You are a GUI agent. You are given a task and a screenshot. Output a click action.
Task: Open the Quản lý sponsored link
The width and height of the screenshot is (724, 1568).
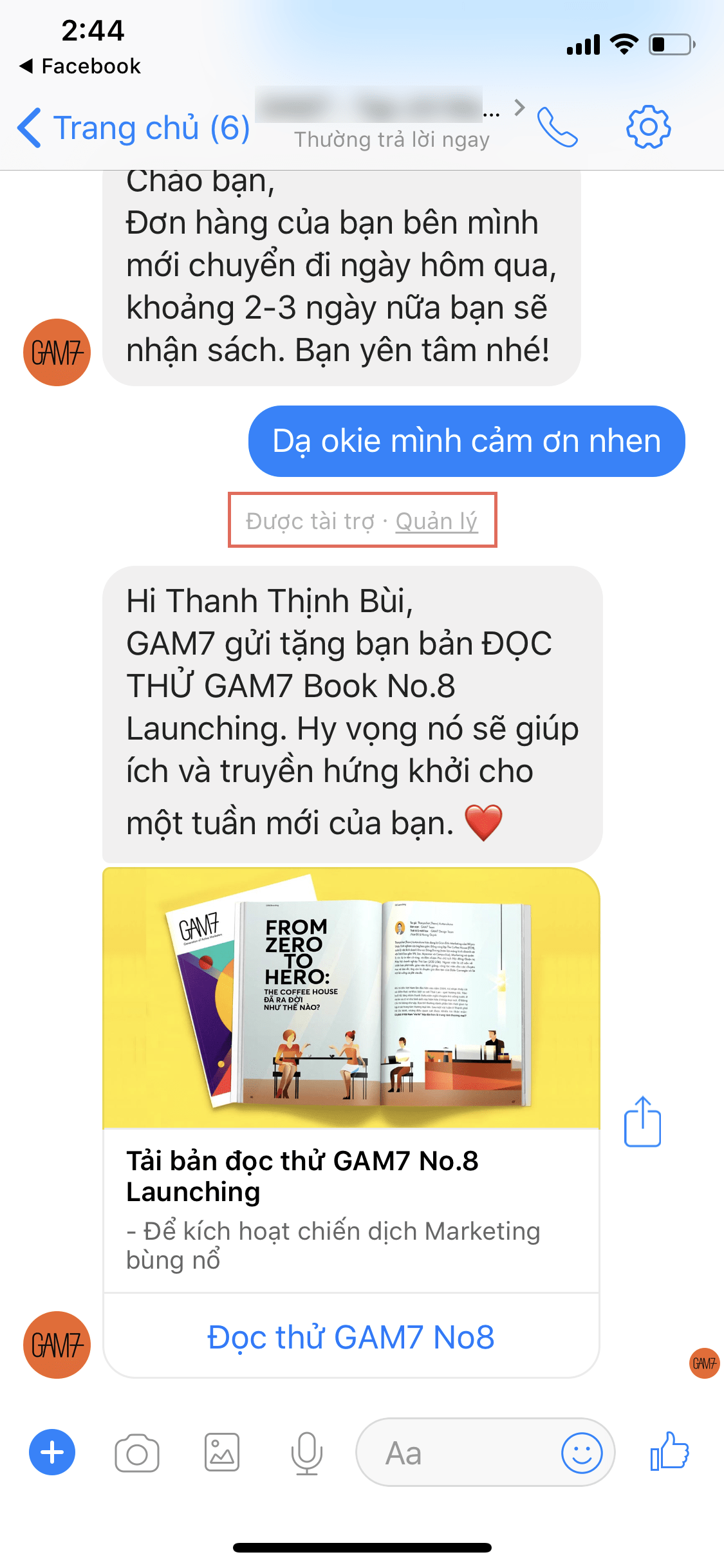tap(436, 521)
